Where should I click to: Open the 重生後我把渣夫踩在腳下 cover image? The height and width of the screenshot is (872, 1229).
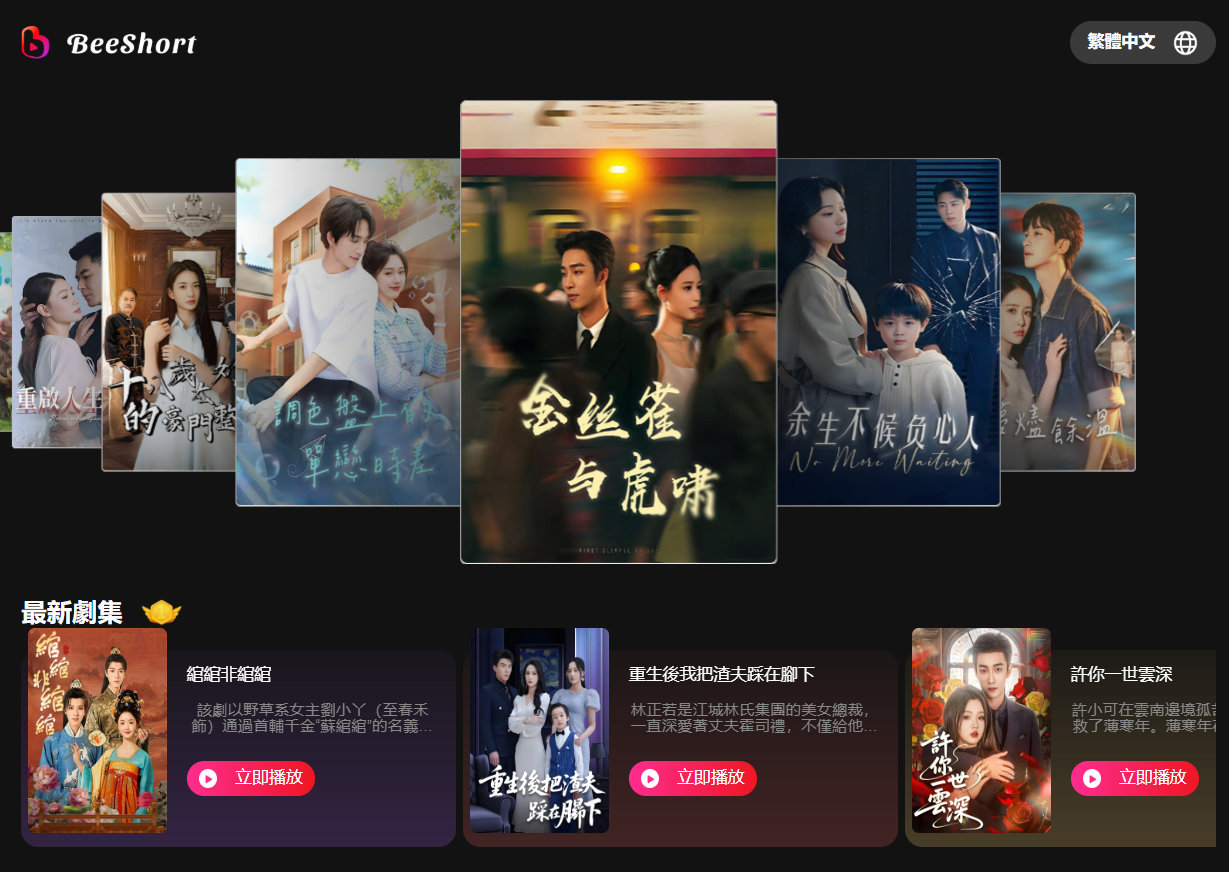539,730
